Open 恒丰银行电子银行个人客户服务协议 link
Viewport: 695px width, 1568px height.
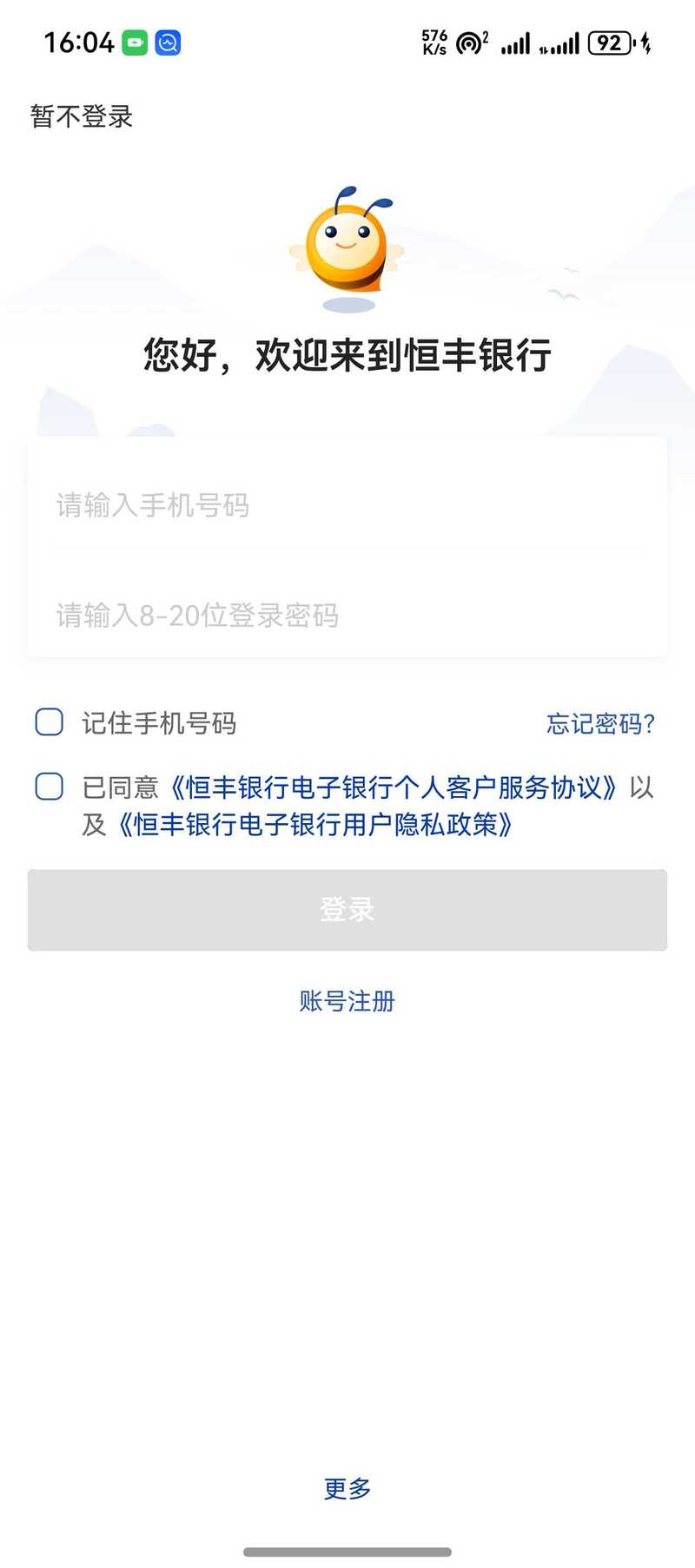(394, 787)
